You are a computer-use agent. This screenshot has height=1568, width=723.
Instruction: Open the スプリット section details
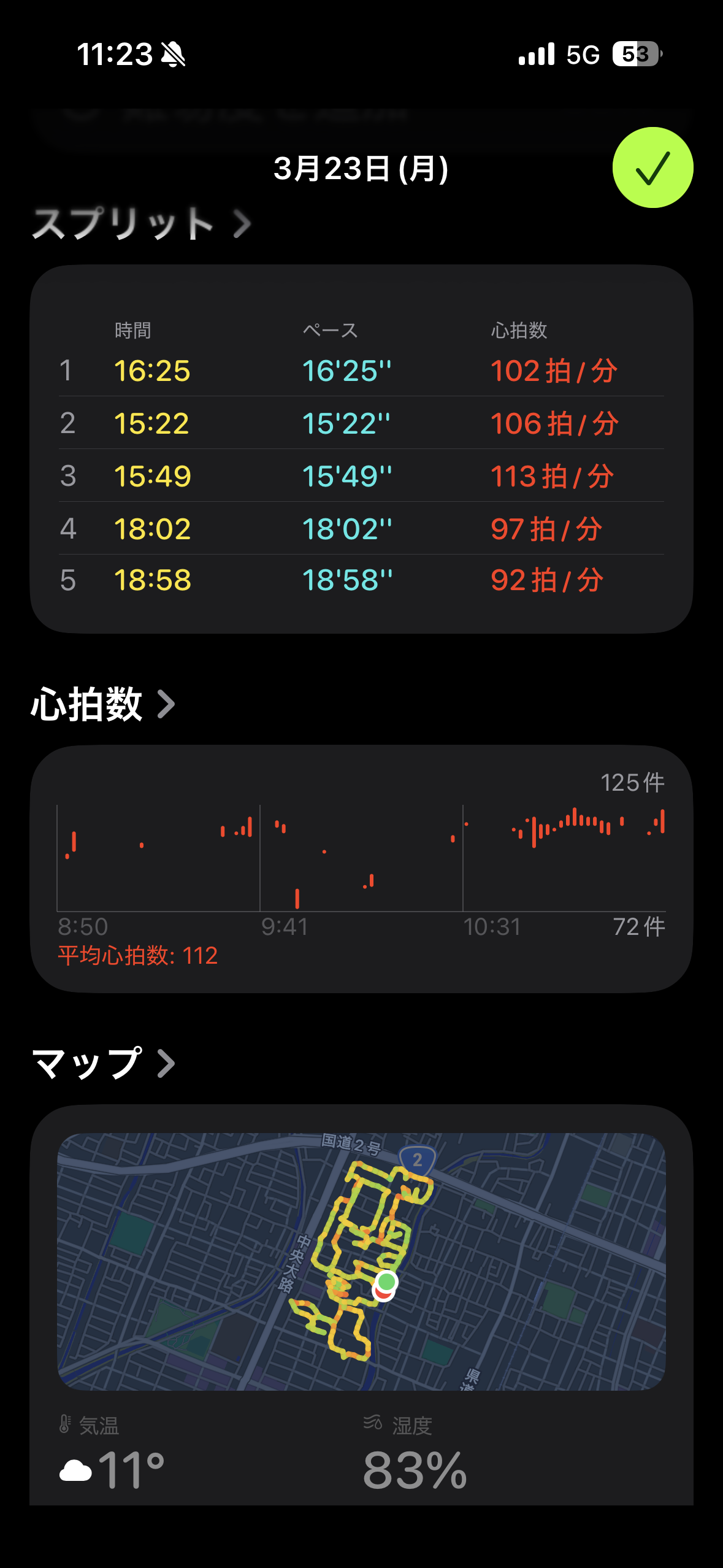[141, 223]
